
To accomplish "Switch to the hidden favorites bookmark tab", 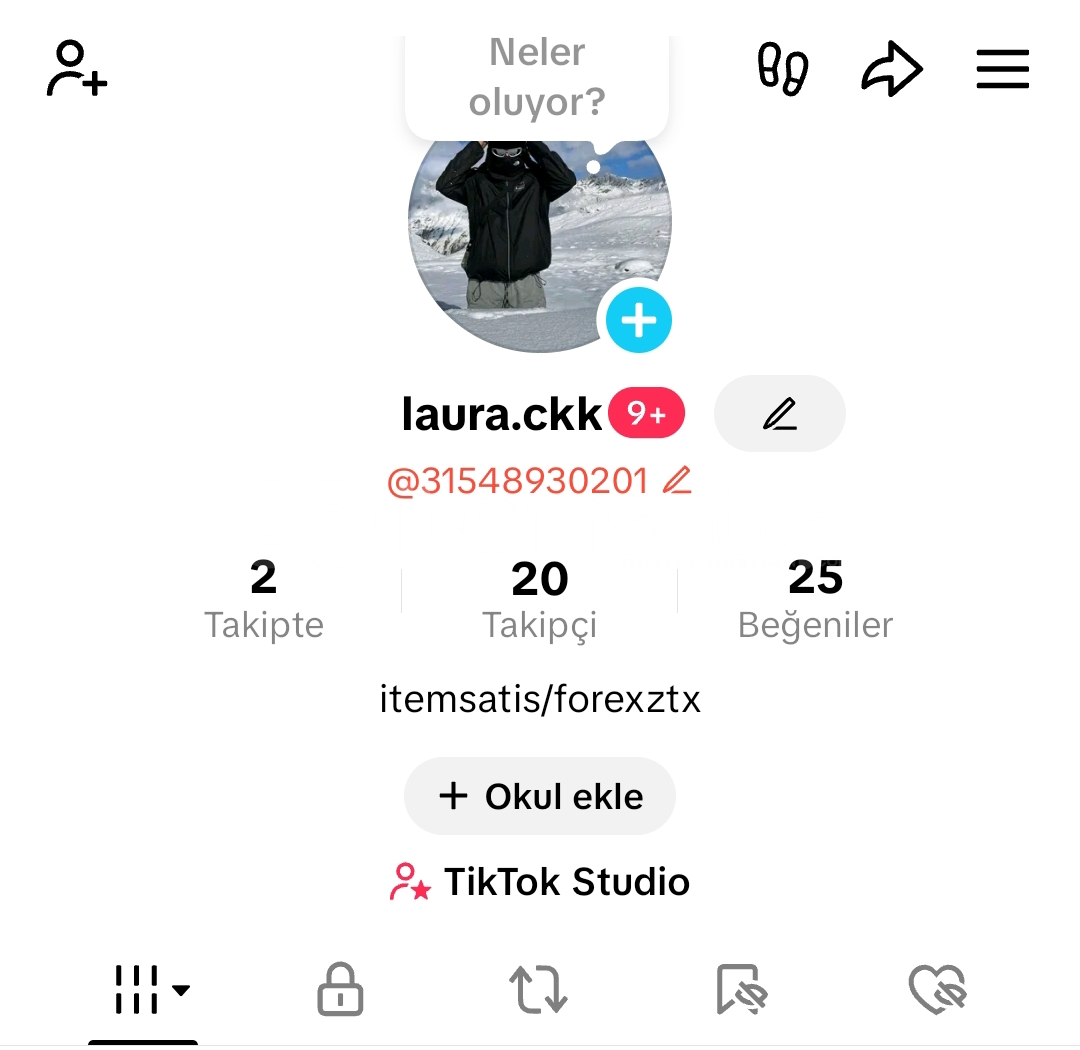I will 741,990.
